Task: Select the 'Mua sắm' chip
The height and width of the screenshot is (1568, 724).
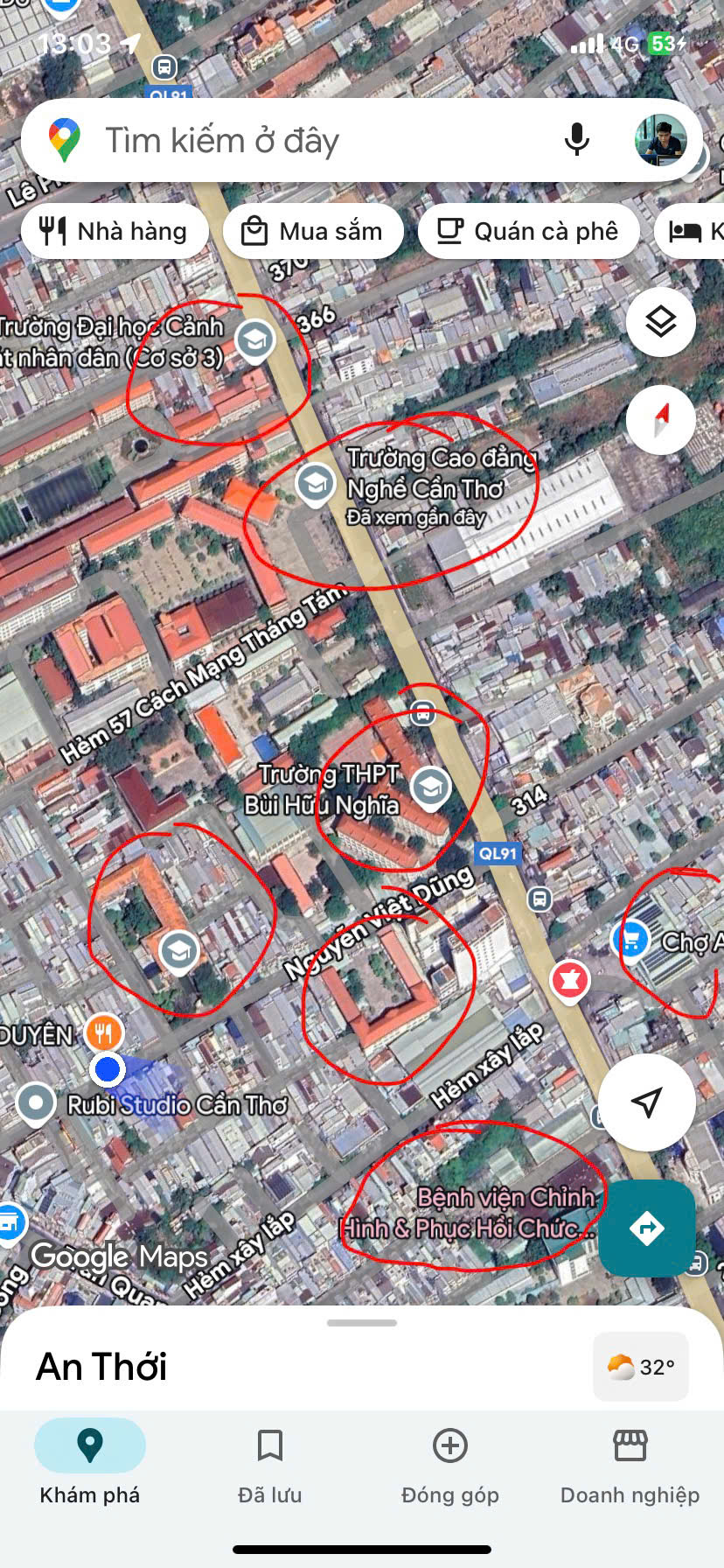Action: (314, 232)
